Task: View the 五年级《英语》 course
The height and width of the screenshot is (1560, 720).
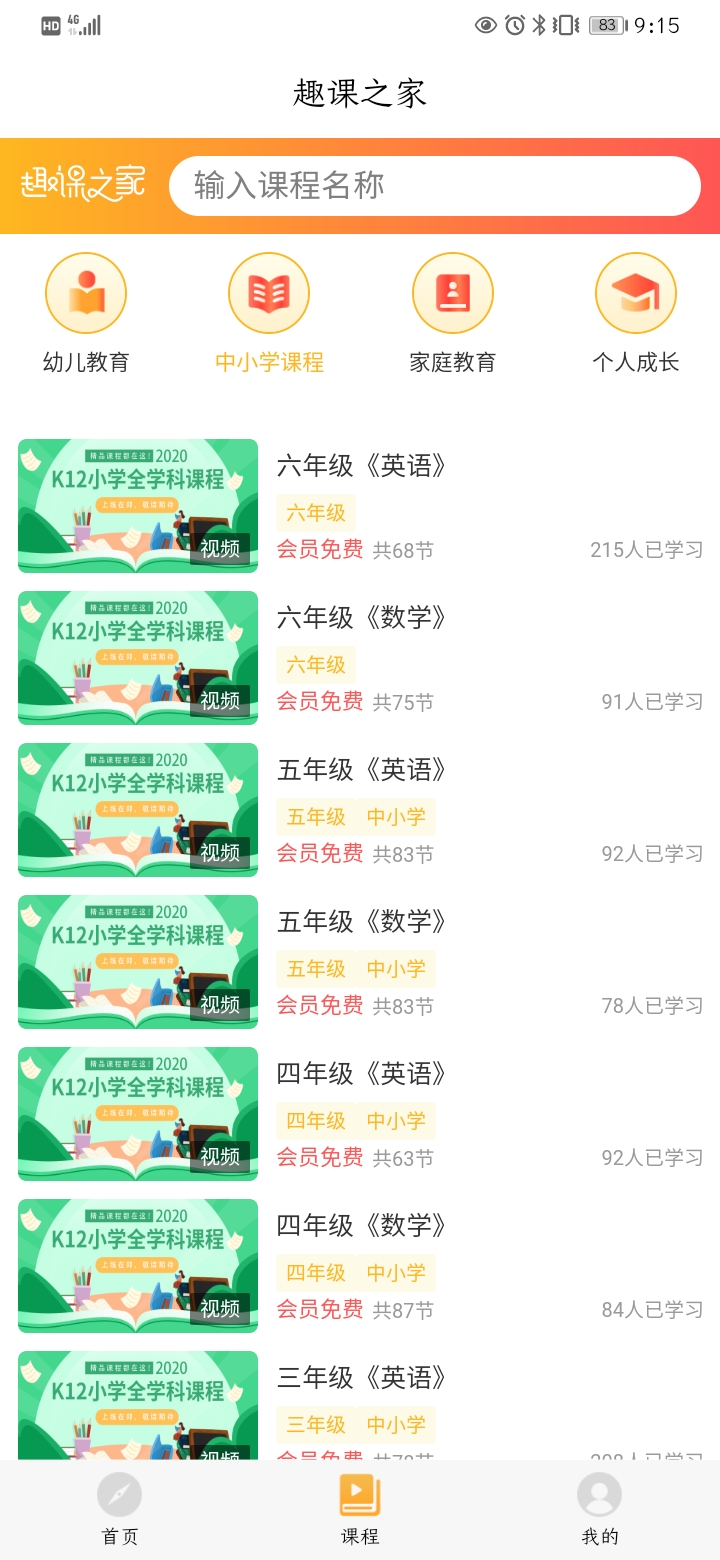Action: point(360,810)
